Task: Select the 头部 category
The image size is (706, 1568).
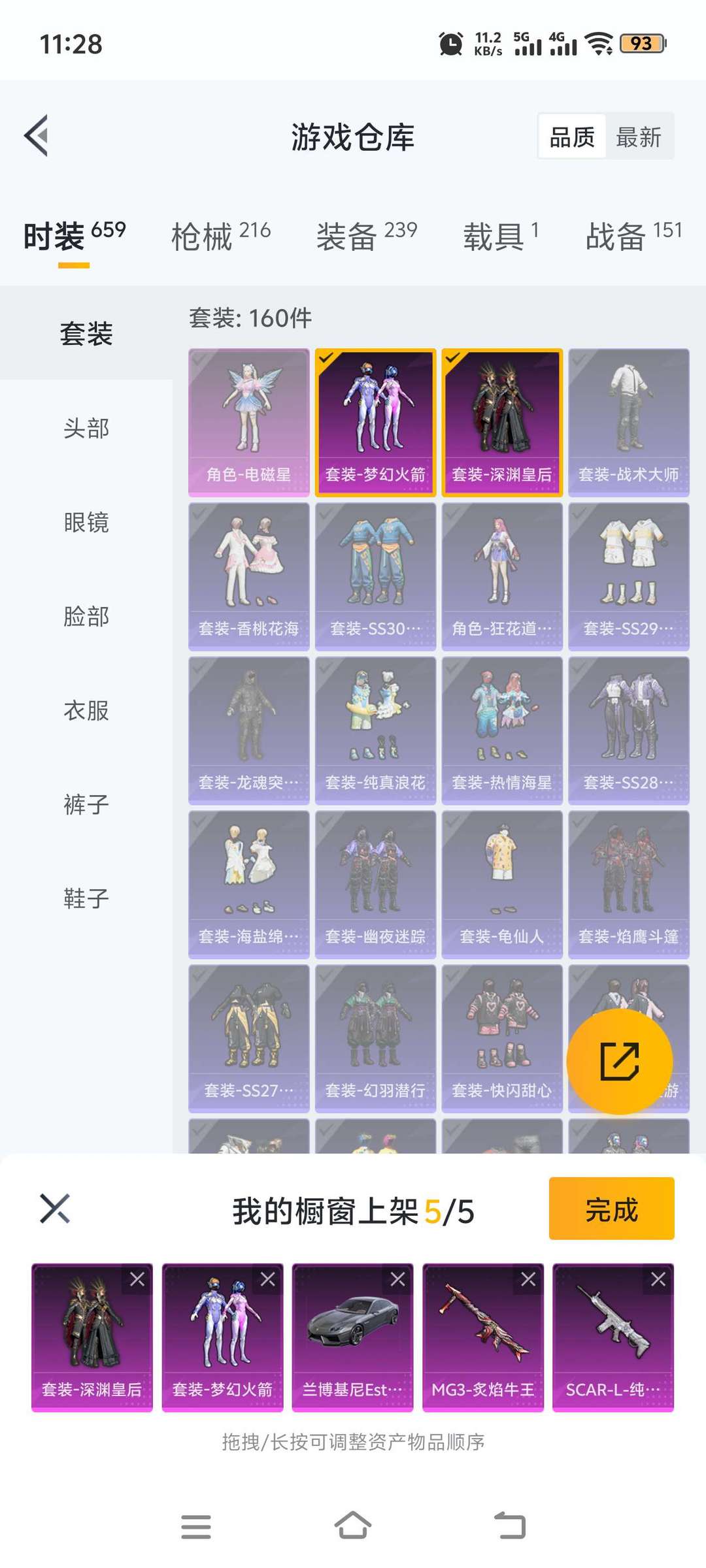Action: (x=86, y=429)
